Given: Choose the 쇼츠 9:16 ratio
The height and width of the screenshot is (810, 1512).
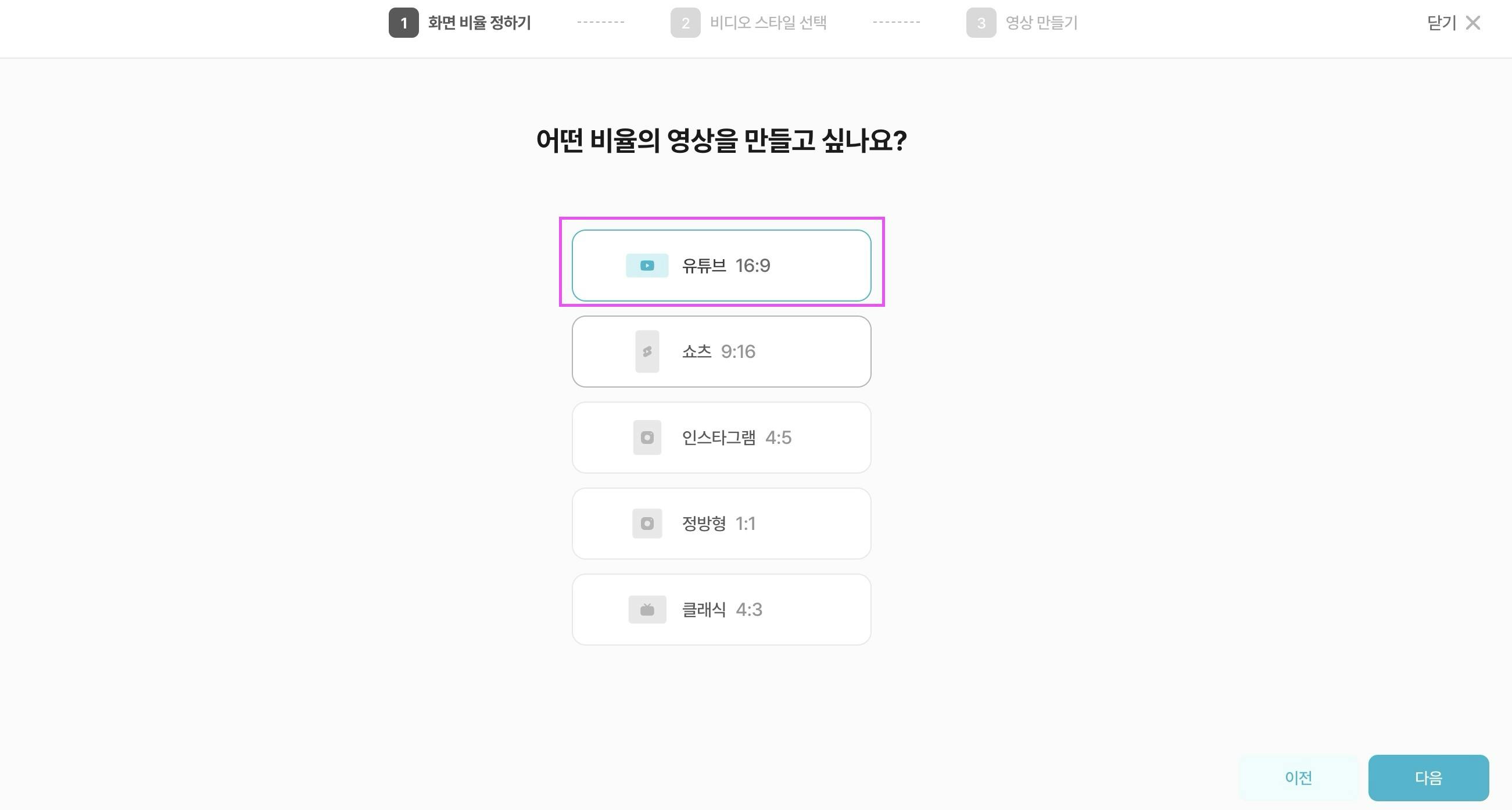Looking at the screenshot, I should tap(721, 352).
